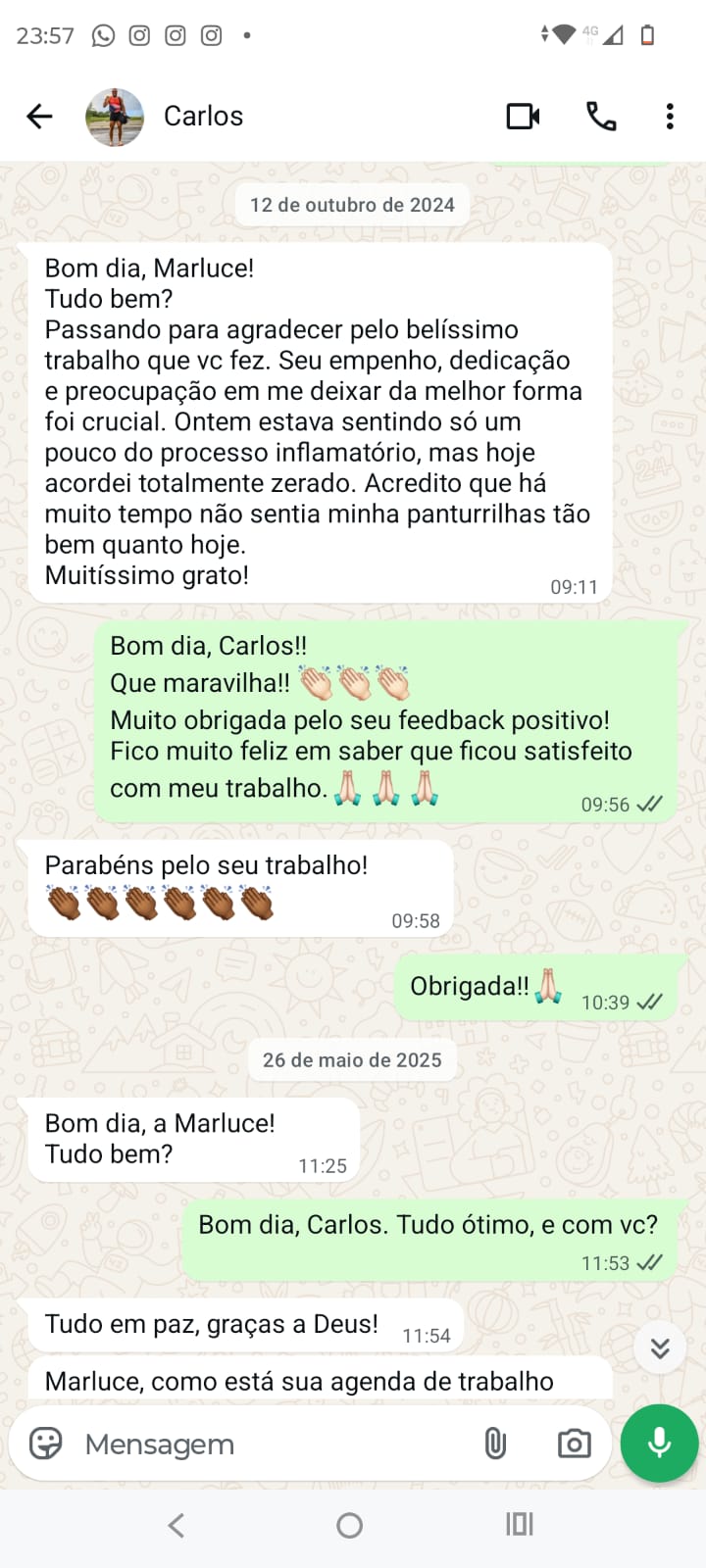Open contact info for Carlos

click(204, 117)
